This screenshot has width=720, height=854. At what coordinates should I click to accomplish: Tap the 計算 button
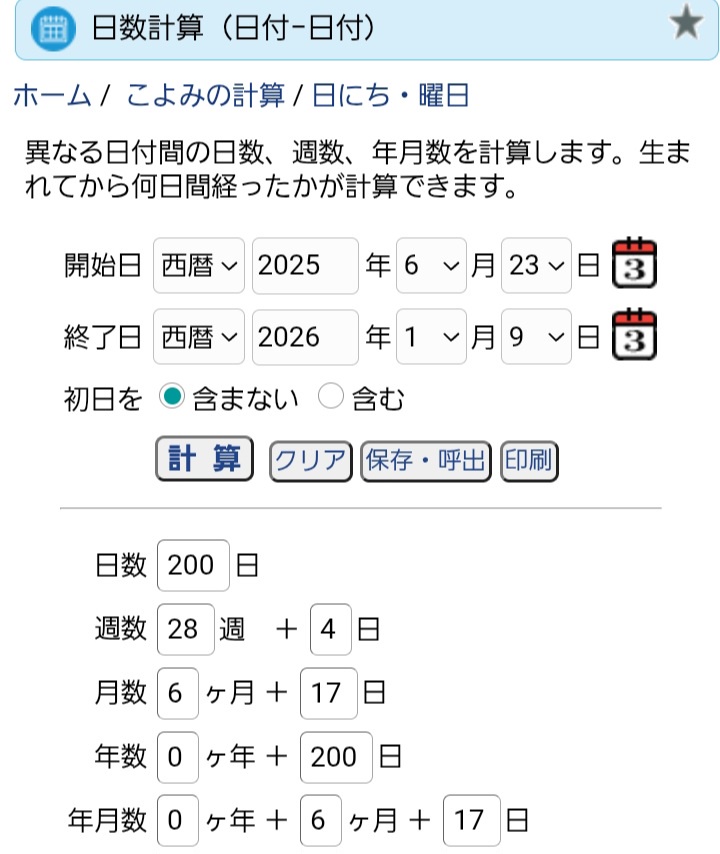coord(205,460)
